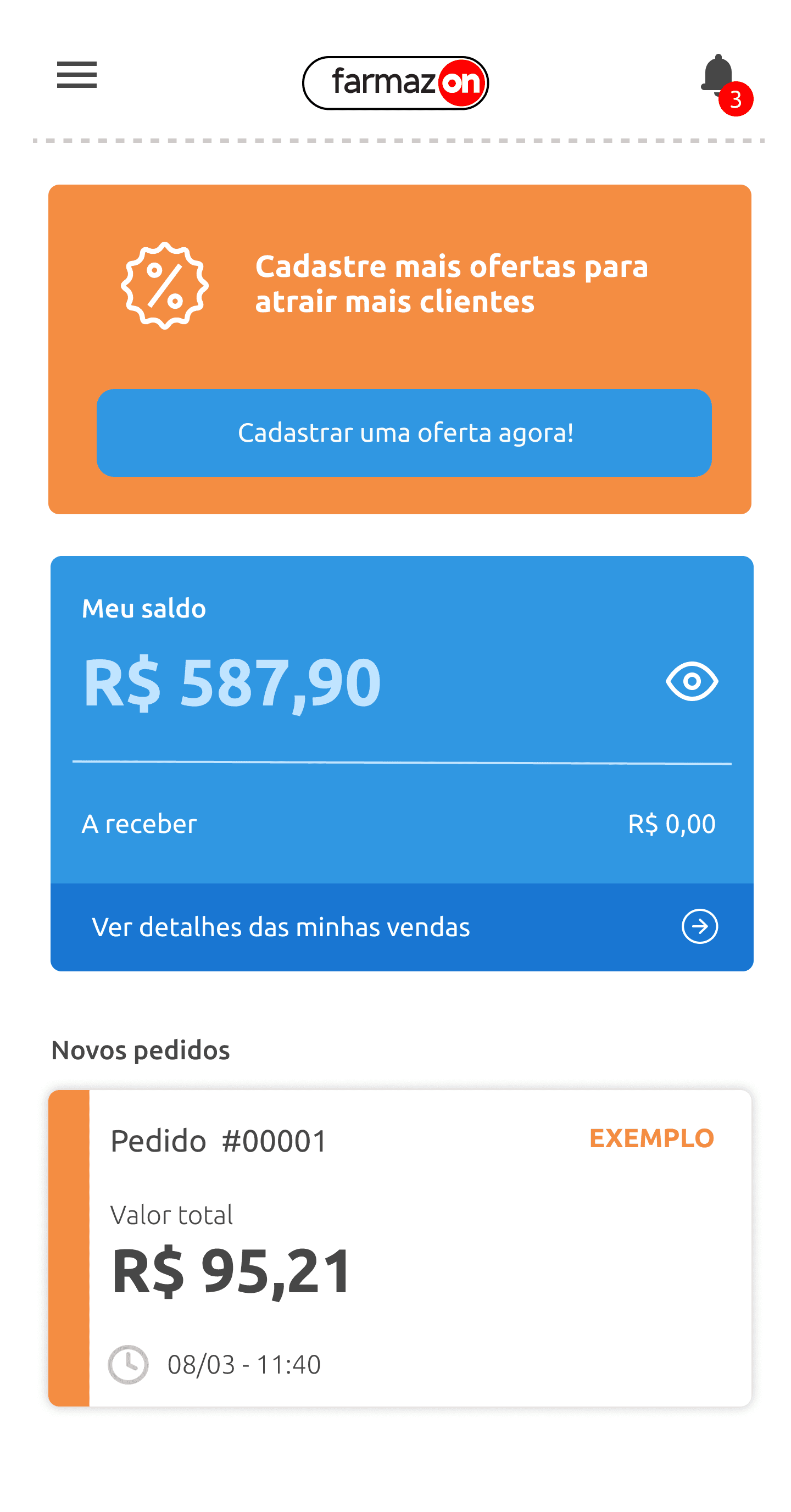Open Ver detalhes das minhas vendas
Screen dimensions: 791x1512
(x=402, y=927)
